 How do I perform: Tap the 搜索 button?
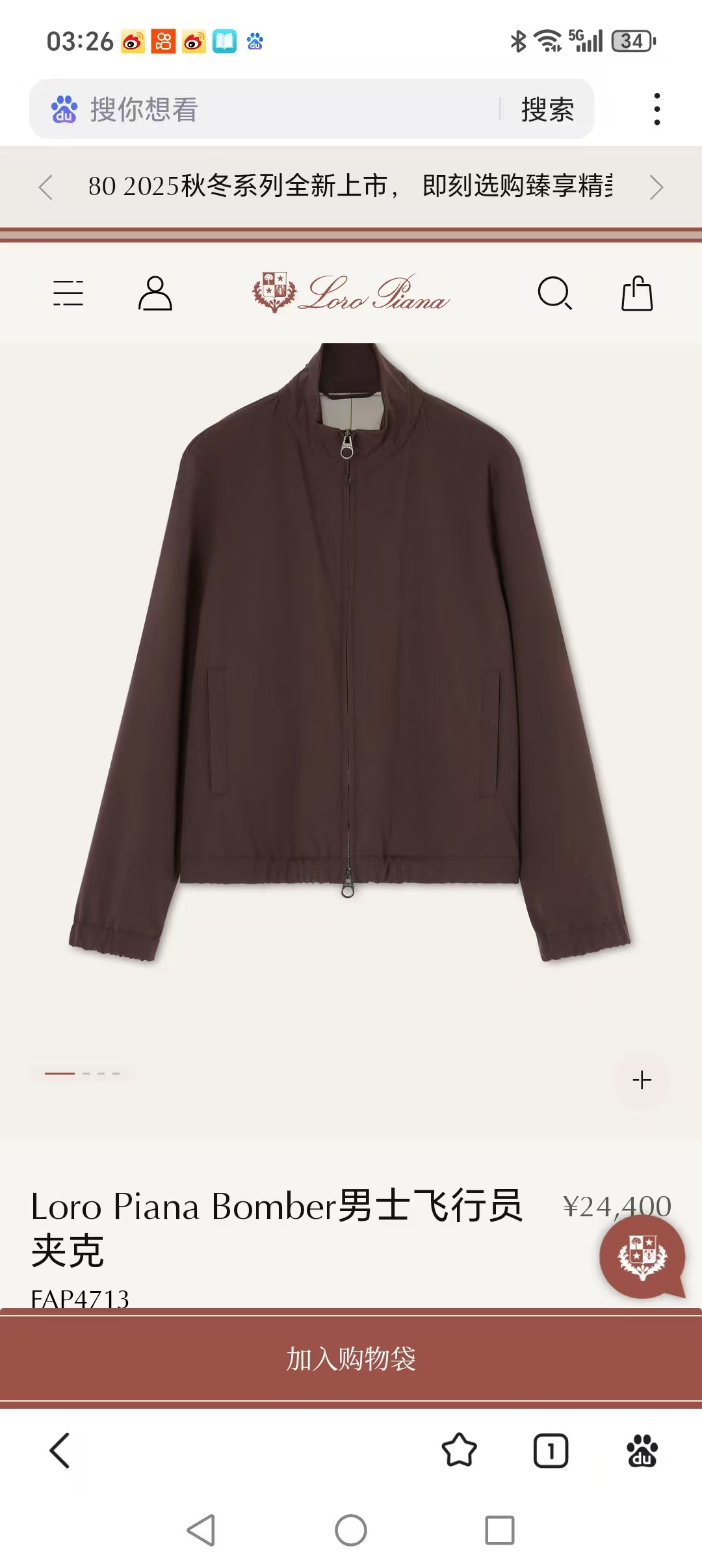(547, 109)
